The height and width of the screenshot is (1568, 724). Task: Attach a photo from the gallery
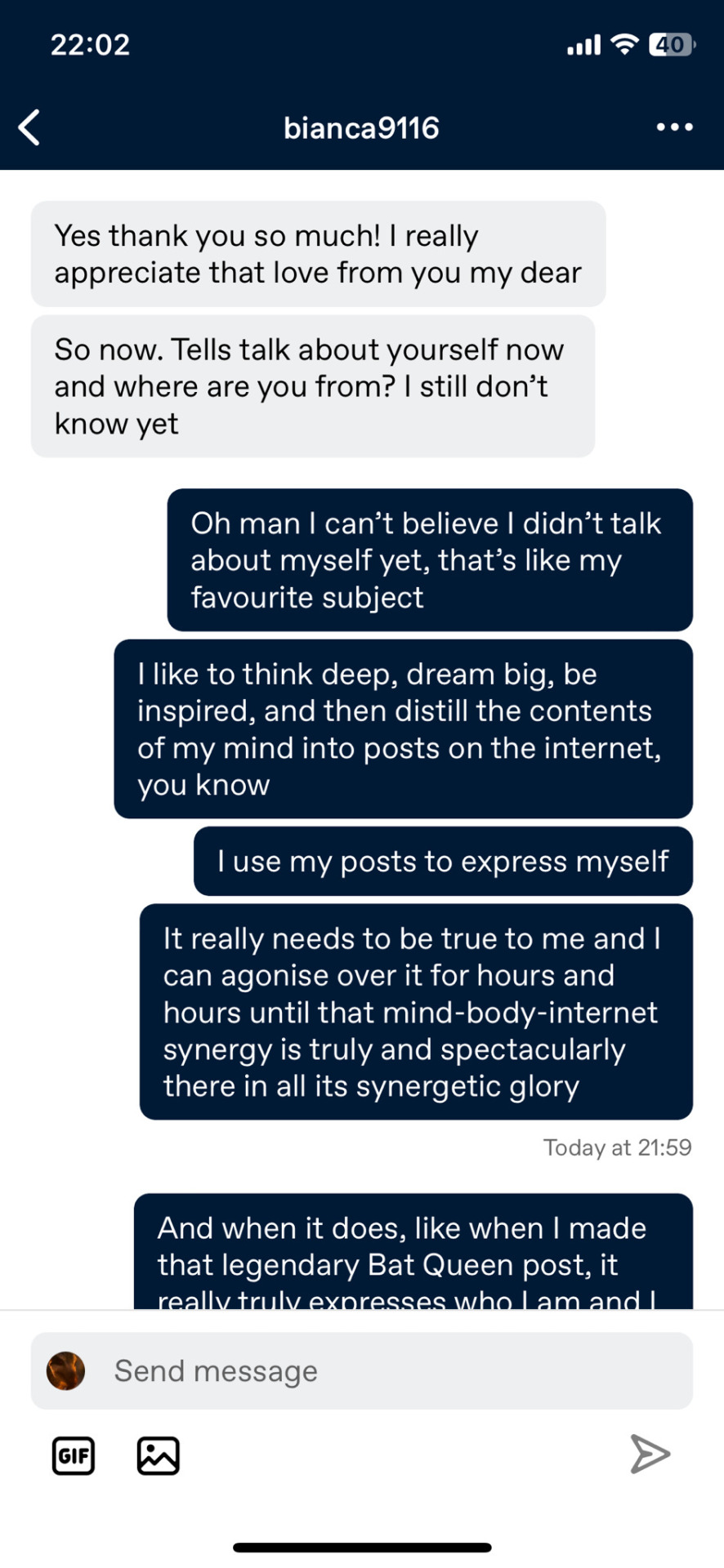click(158, 1455)
